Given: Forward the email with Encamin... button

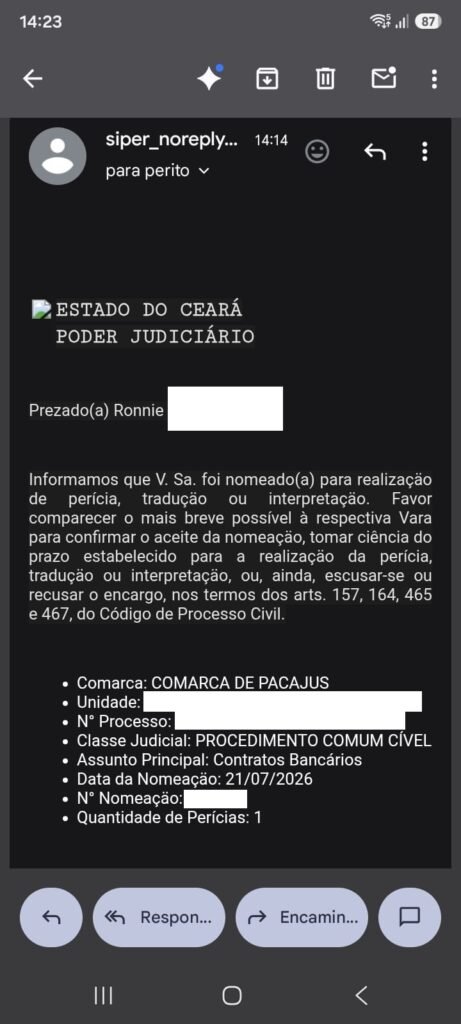Looking at the screenshot, I should coord(302,918).
